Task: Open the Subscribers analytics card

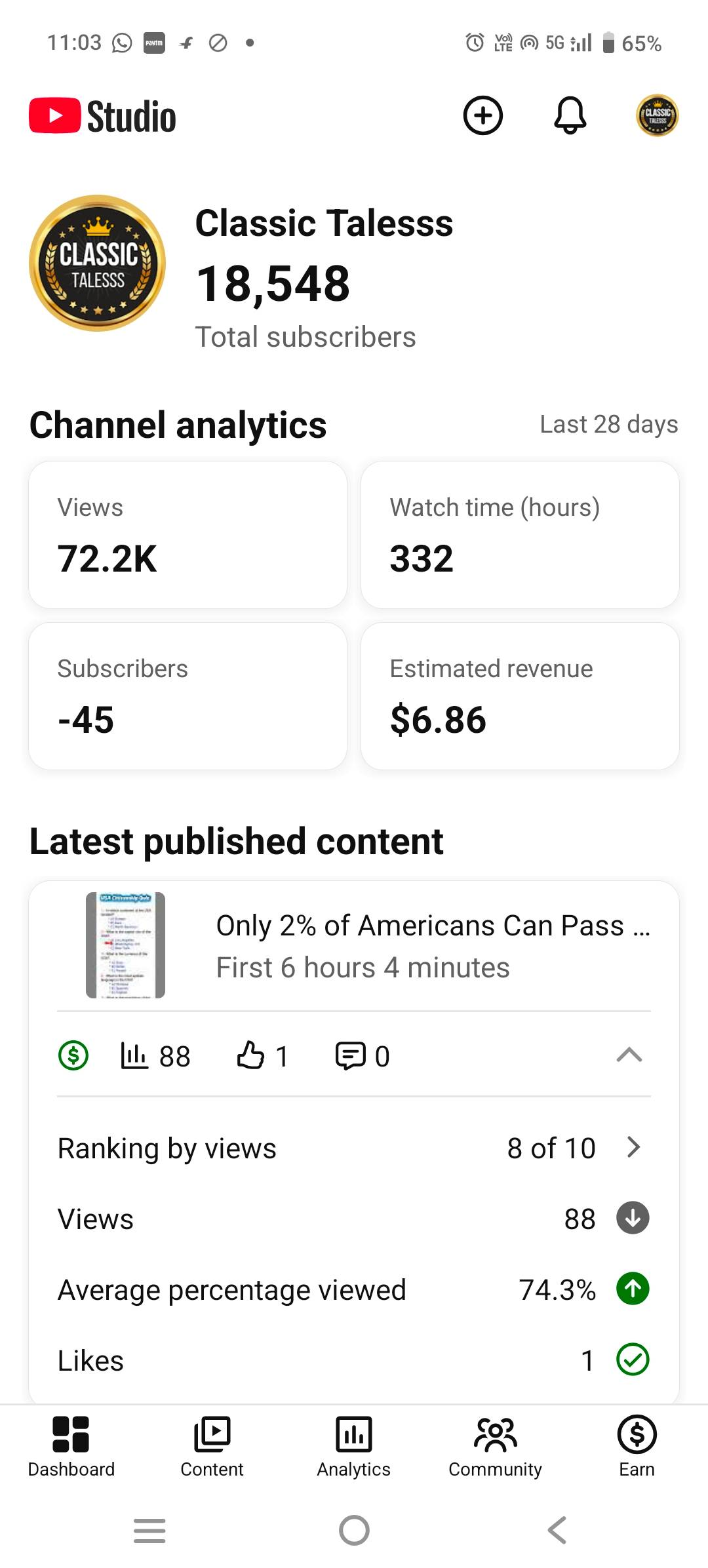Action: click(187, 696)
